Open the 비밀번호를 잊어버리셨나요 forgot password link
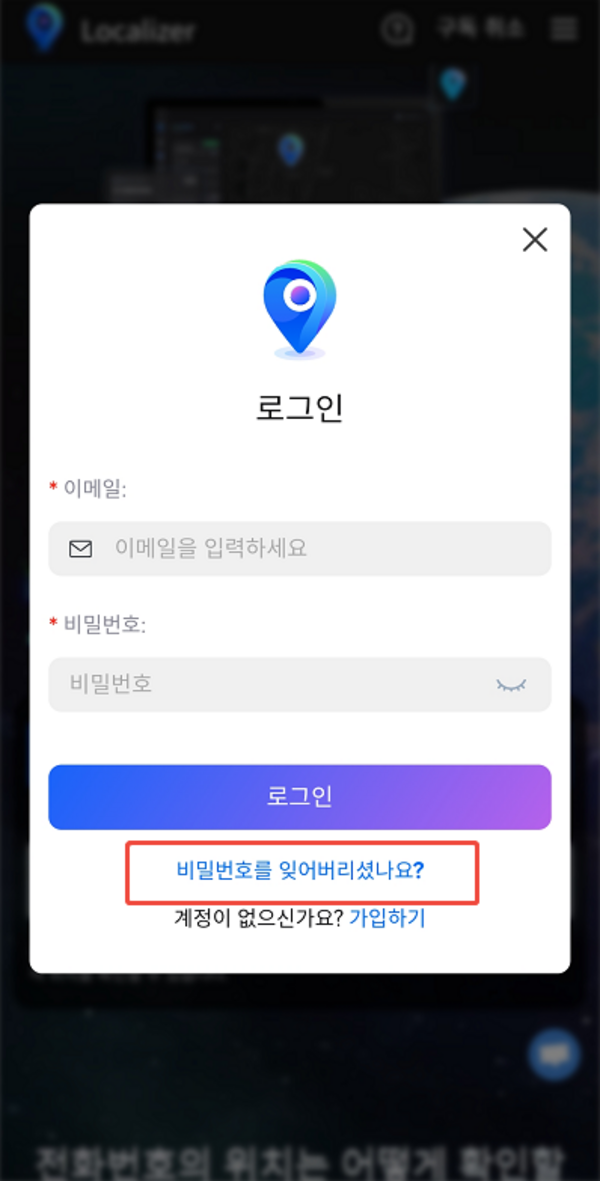 click(x=300, y=871)
